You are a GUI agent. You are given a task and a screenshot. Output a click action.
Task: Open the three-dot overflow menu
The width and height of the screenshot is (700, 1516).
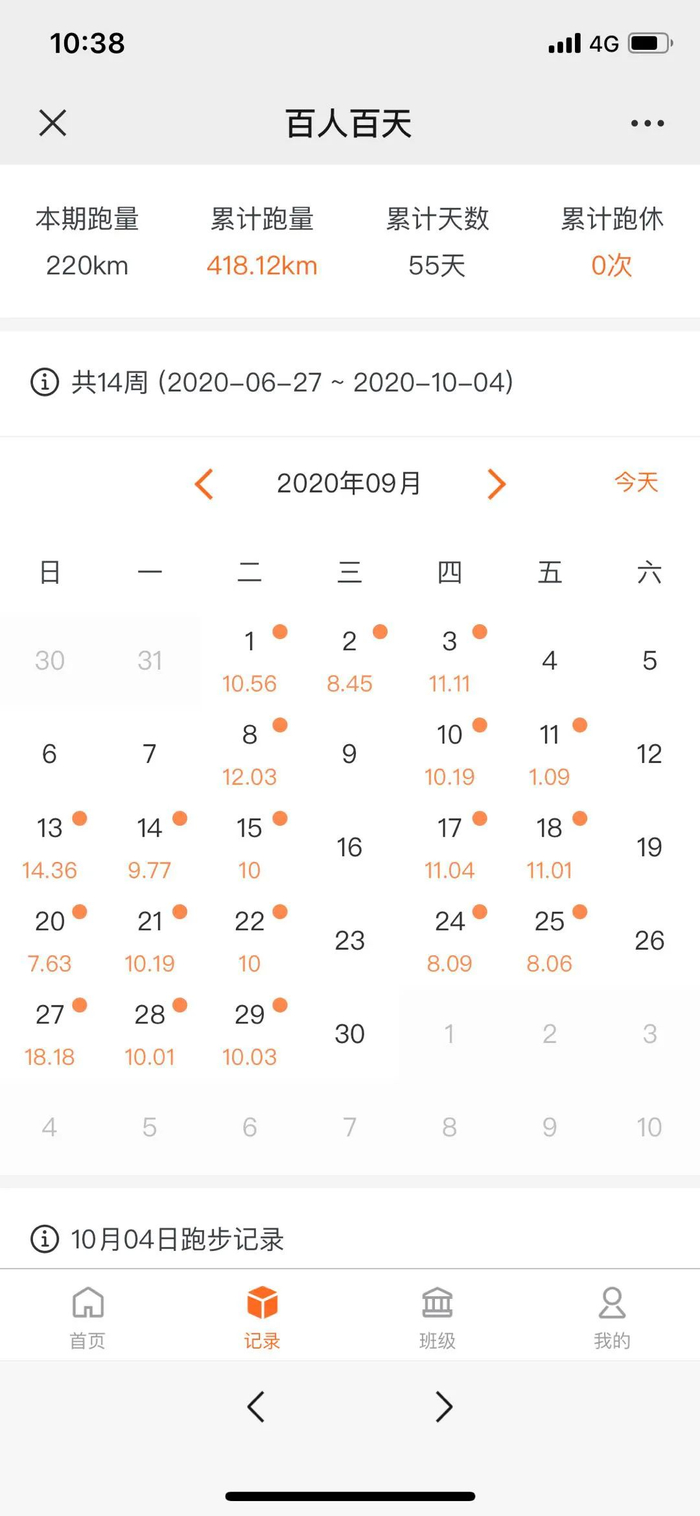(647, 124)
